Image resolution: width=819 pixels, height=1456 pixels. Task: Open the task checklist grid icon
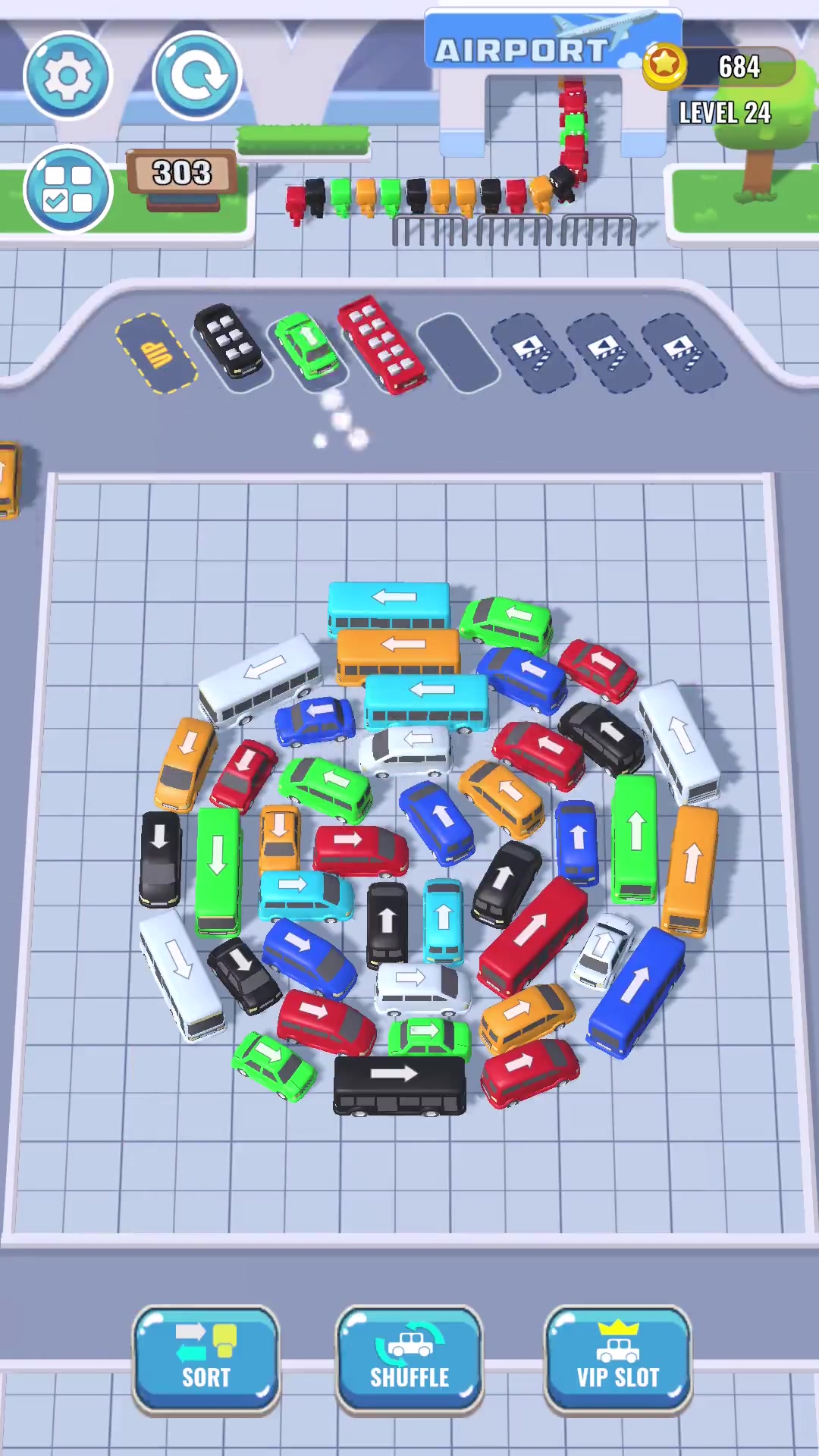tap(67, 189)
